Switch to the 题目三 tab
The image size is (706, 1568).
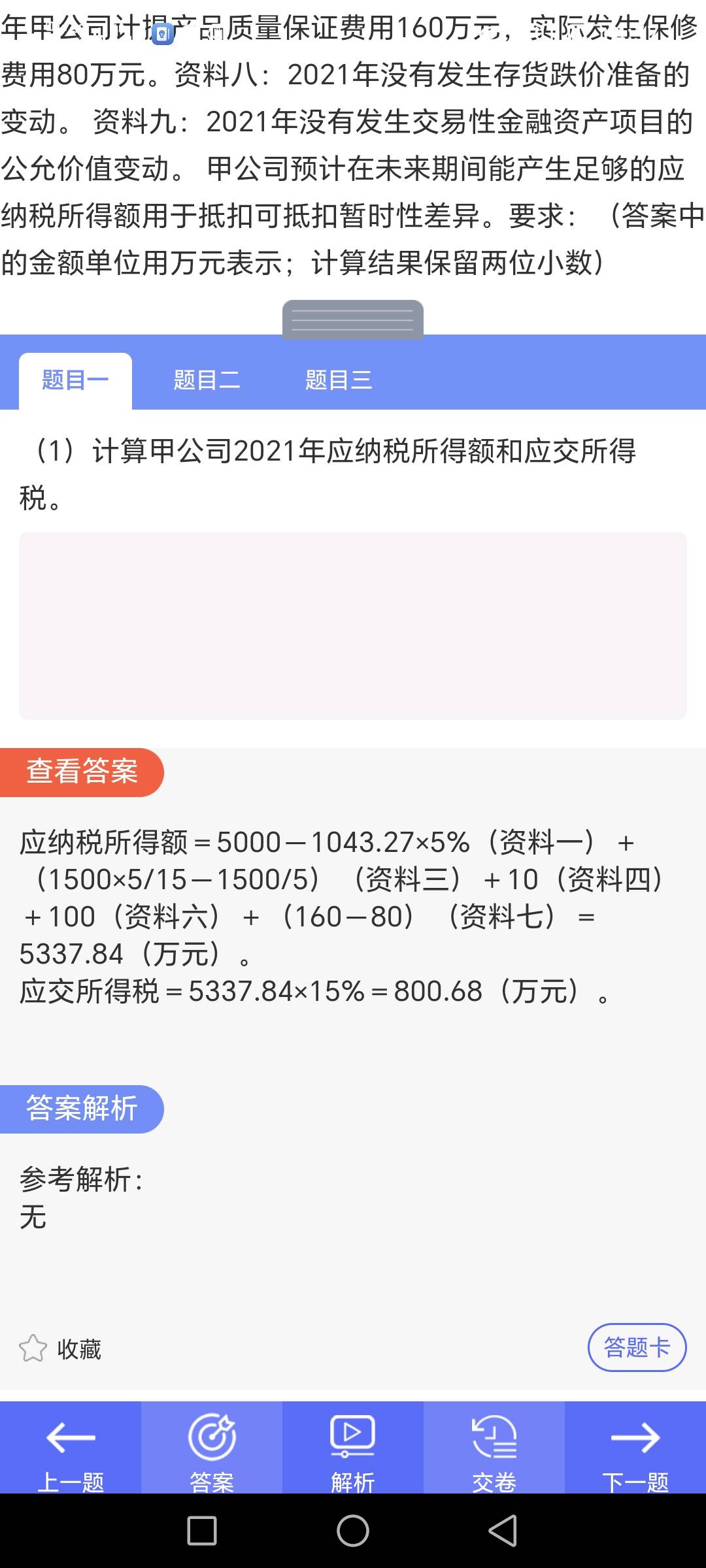(339, 380)
